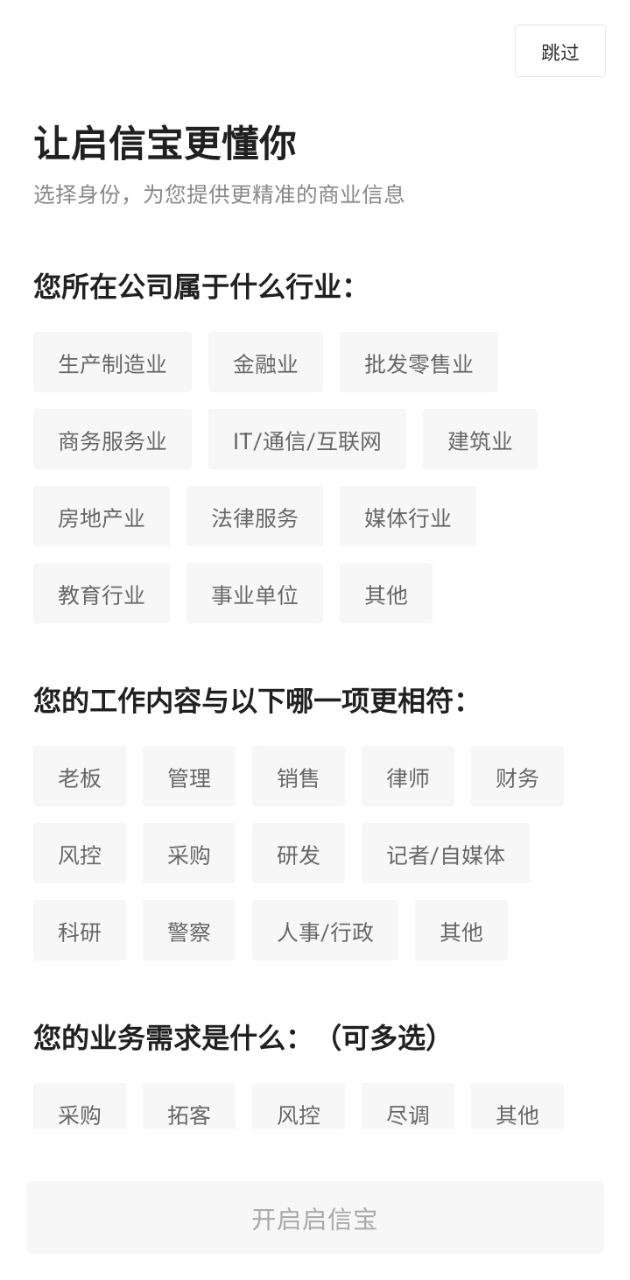Pick the 法律服务 industry option
The width and height of the screenshot is (630, 1280).
coord(254,517)
